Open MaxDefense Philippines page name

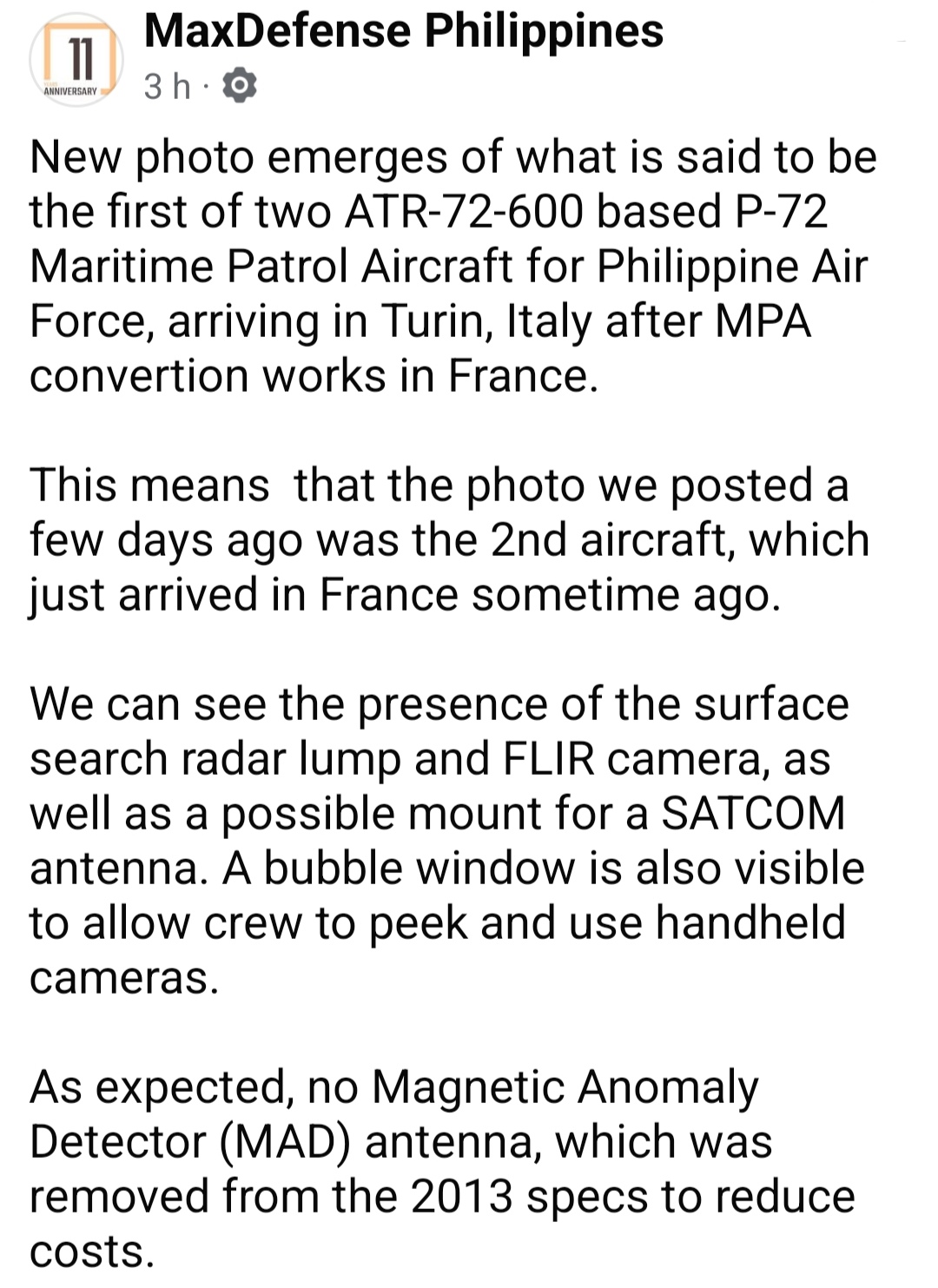(404, 31)
